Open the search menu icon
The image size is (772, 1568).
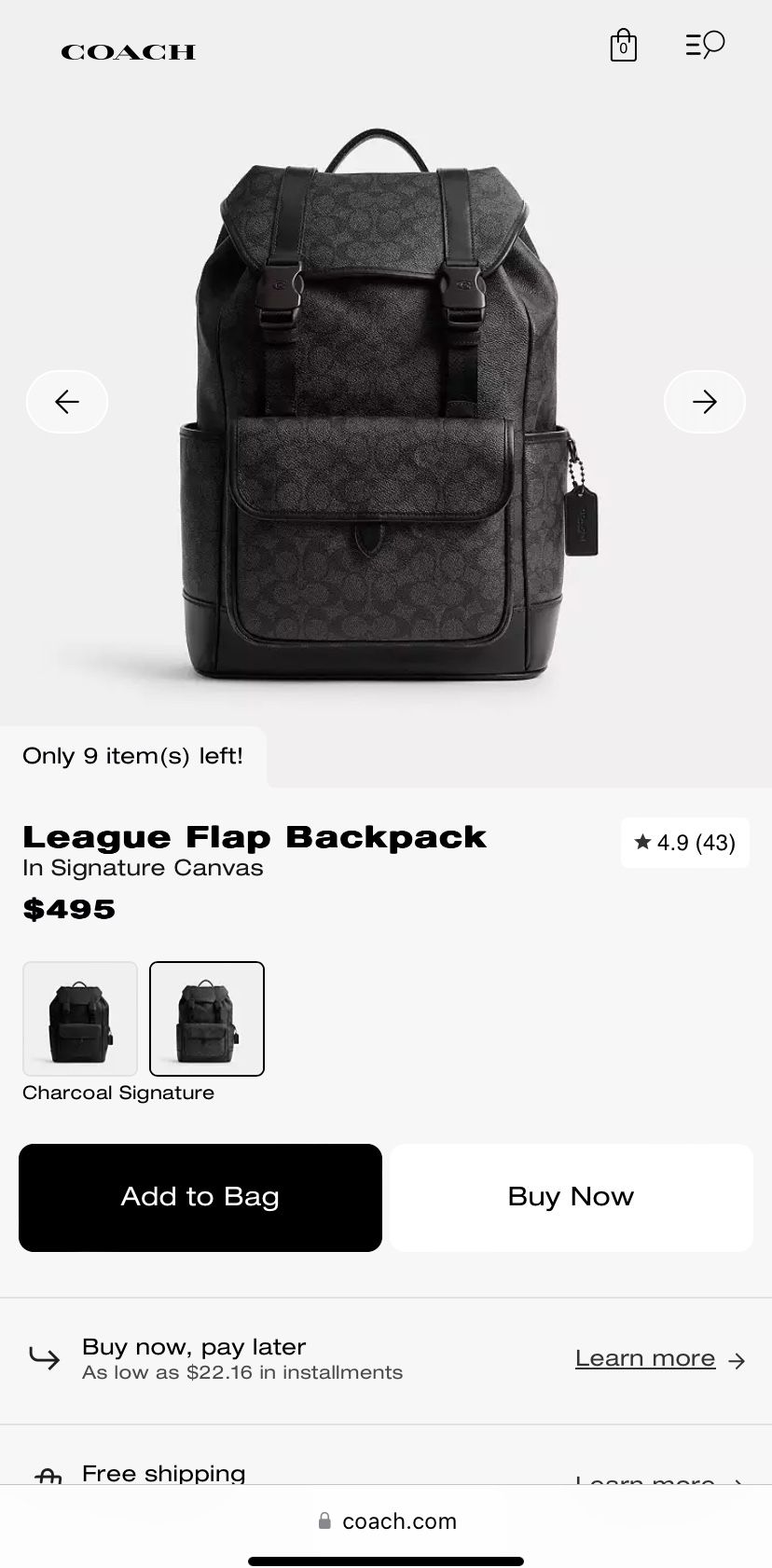point(705,45)
